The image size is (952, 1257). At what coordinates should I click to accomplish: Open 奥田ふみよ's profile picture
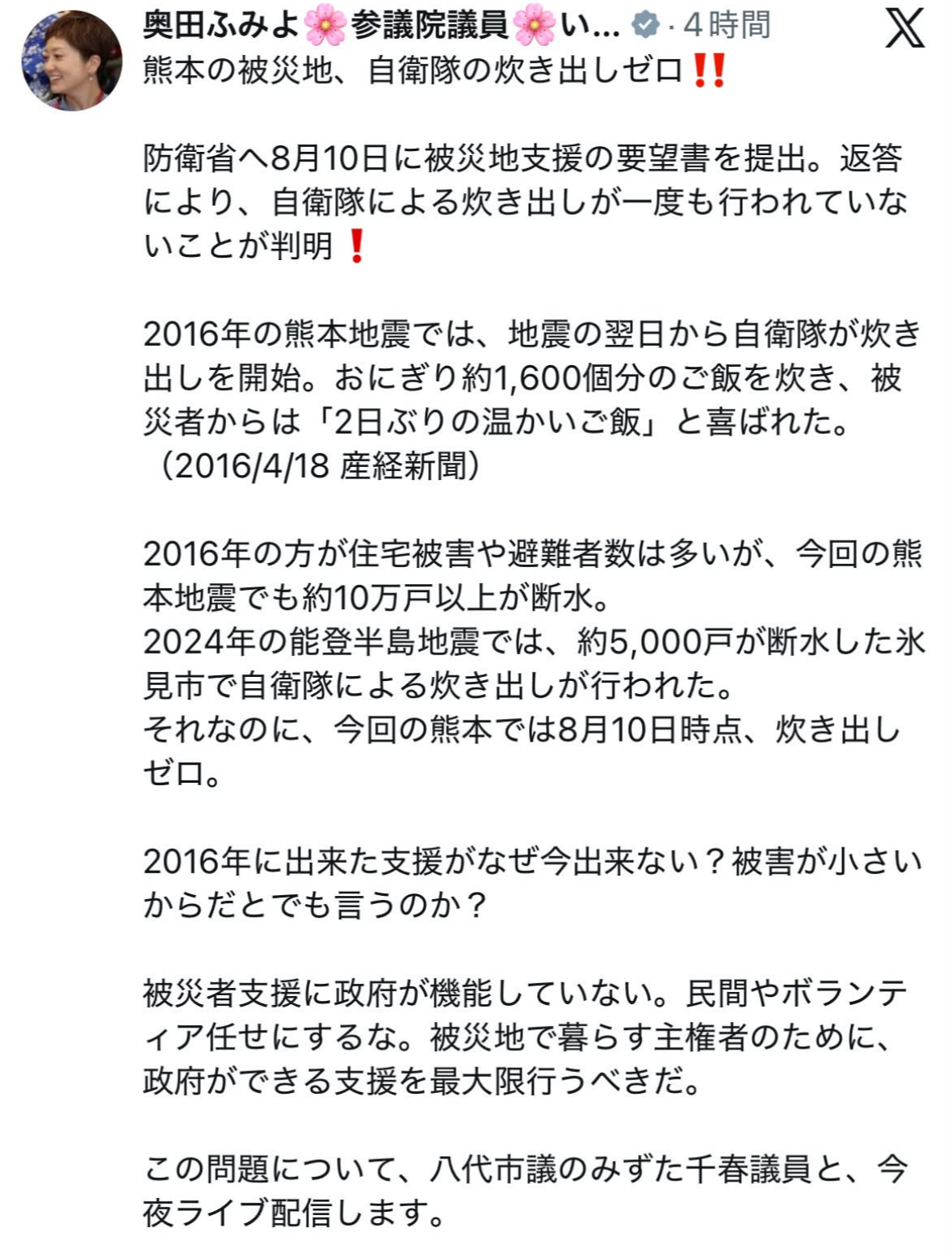coord(72,61)
